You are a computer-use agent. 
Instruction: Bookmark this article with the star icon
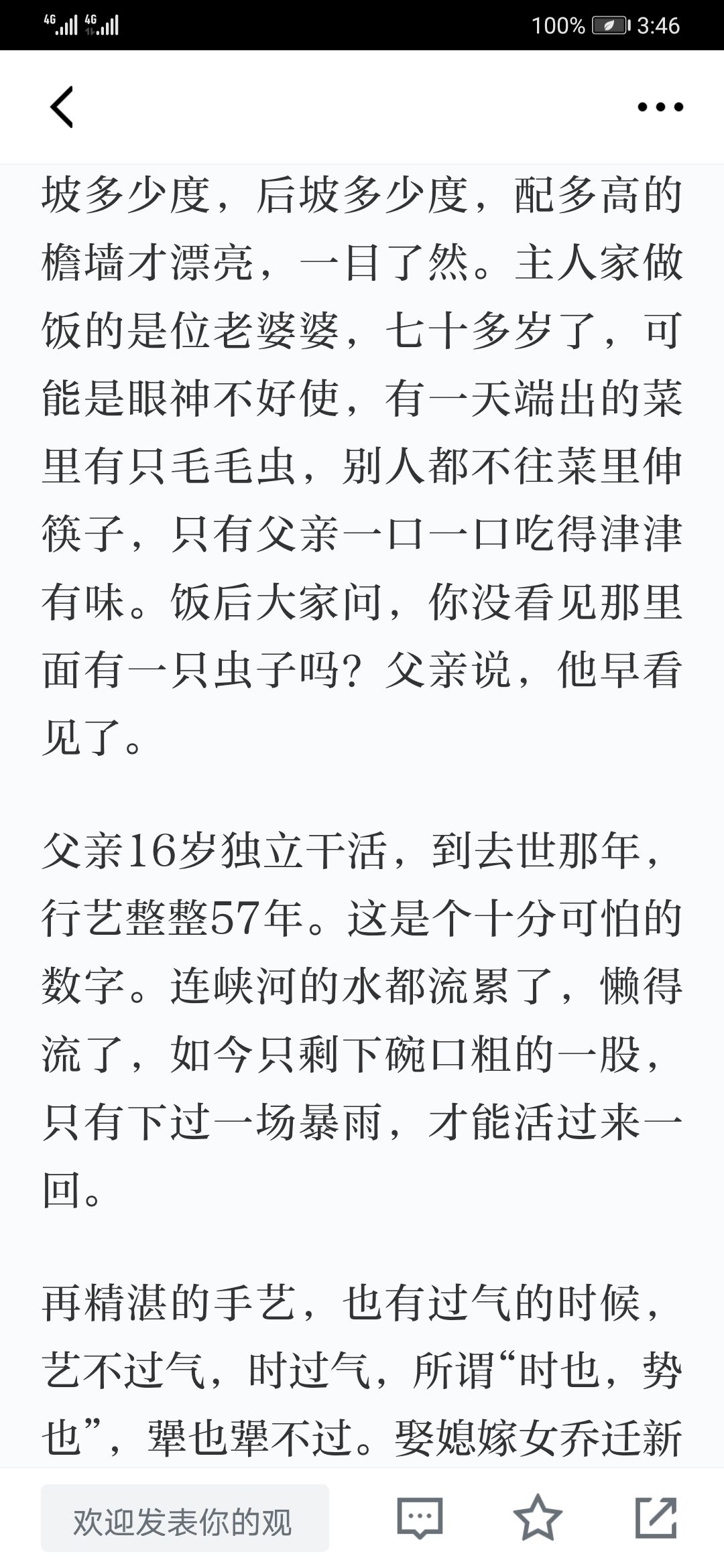(x=538, y=1517)
